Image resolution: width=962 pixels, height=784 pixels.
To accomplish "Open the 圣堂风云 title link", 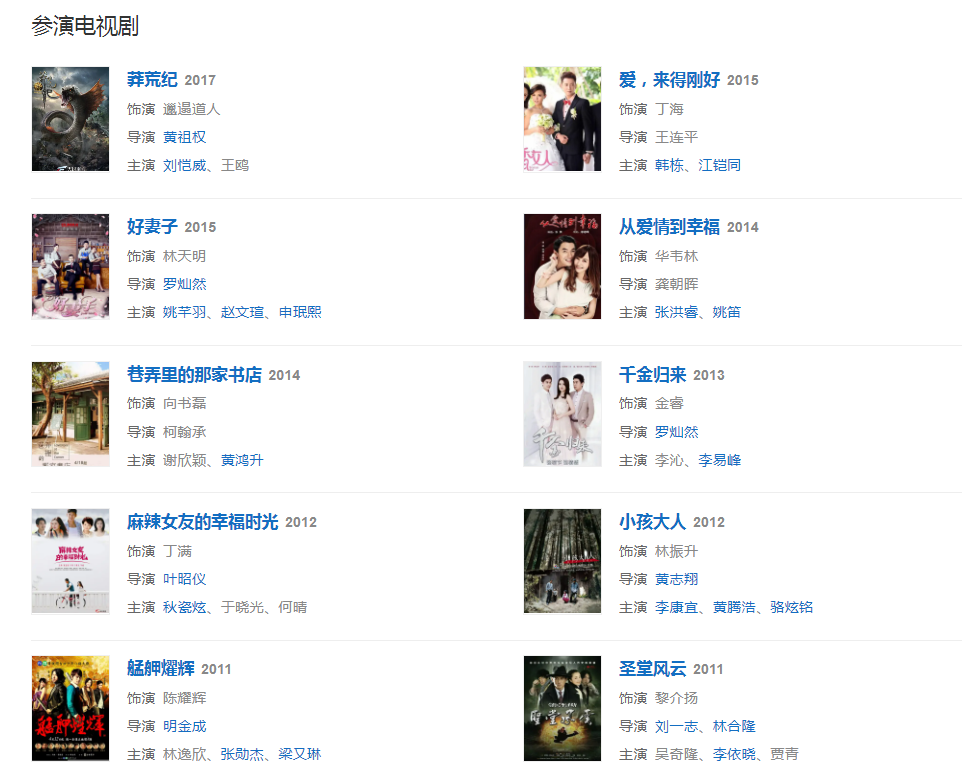I will click(x=652, y=669).
